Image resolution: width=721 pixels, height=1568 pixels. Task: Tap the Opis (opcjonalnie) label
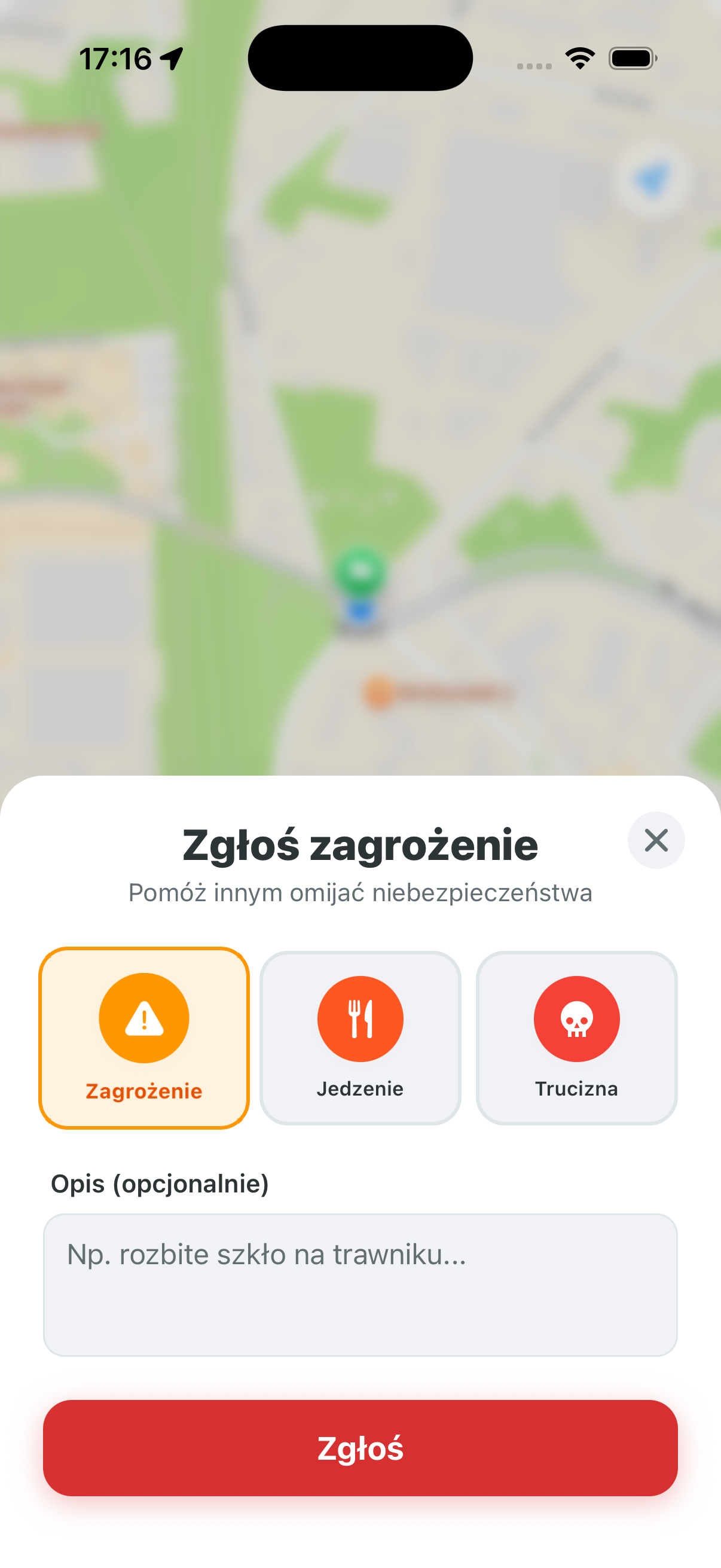[x=161, y=1183]
